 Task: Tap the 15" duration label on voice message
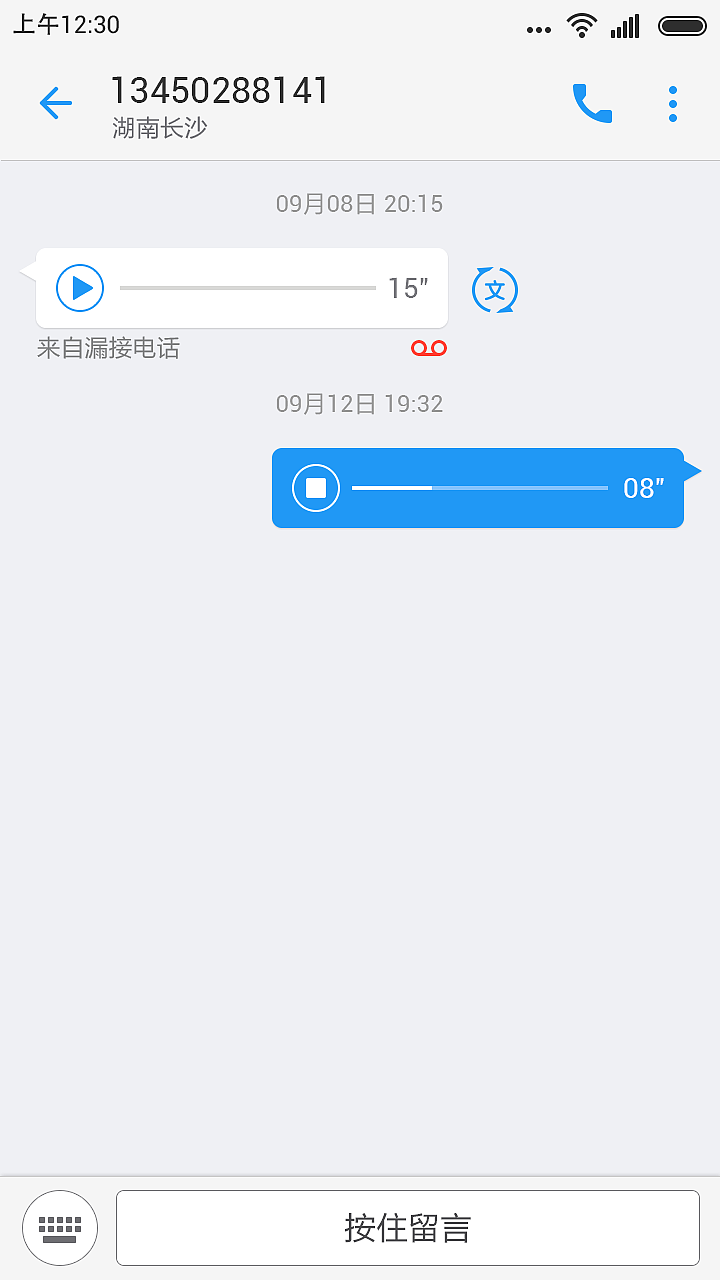(x=408, y=287)
